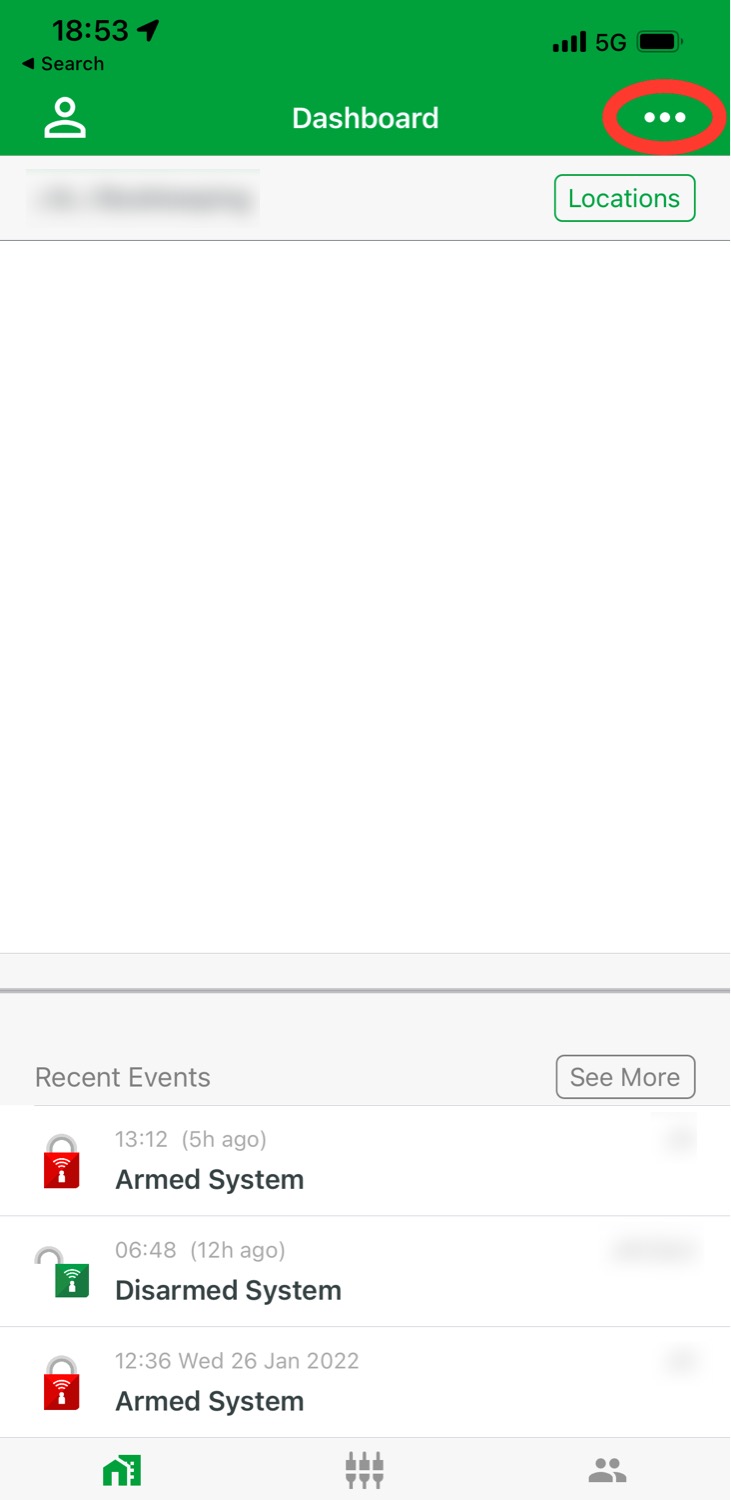Open the 12:36 Wed 26 Jan Armed System event
The image size is (731, 1500).
pos(365,1383)
